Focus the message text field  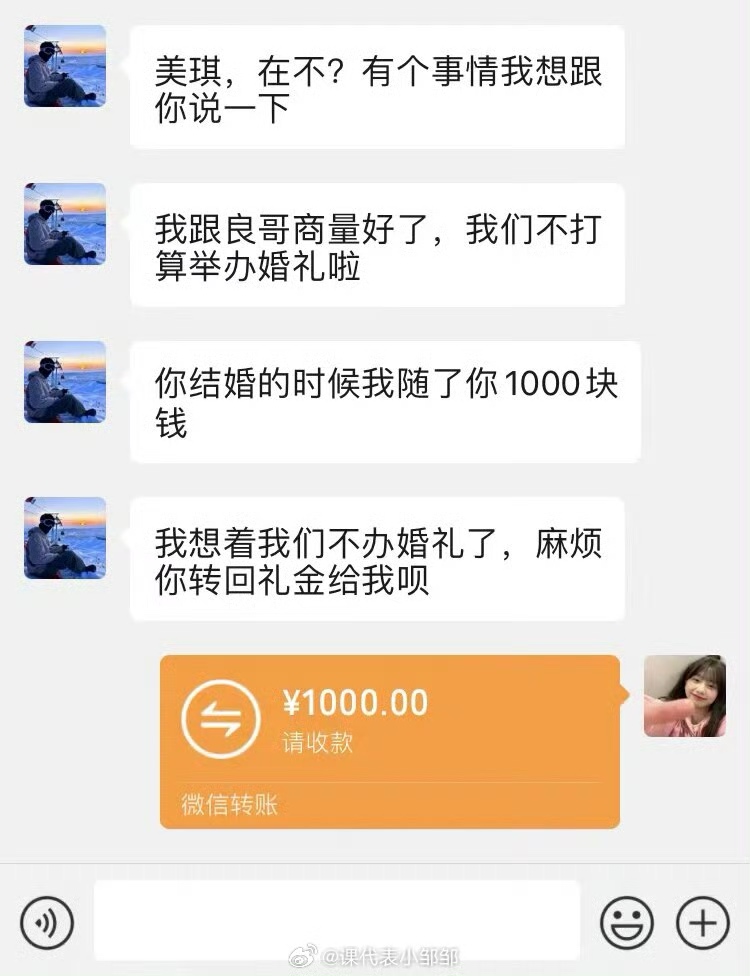336,919
